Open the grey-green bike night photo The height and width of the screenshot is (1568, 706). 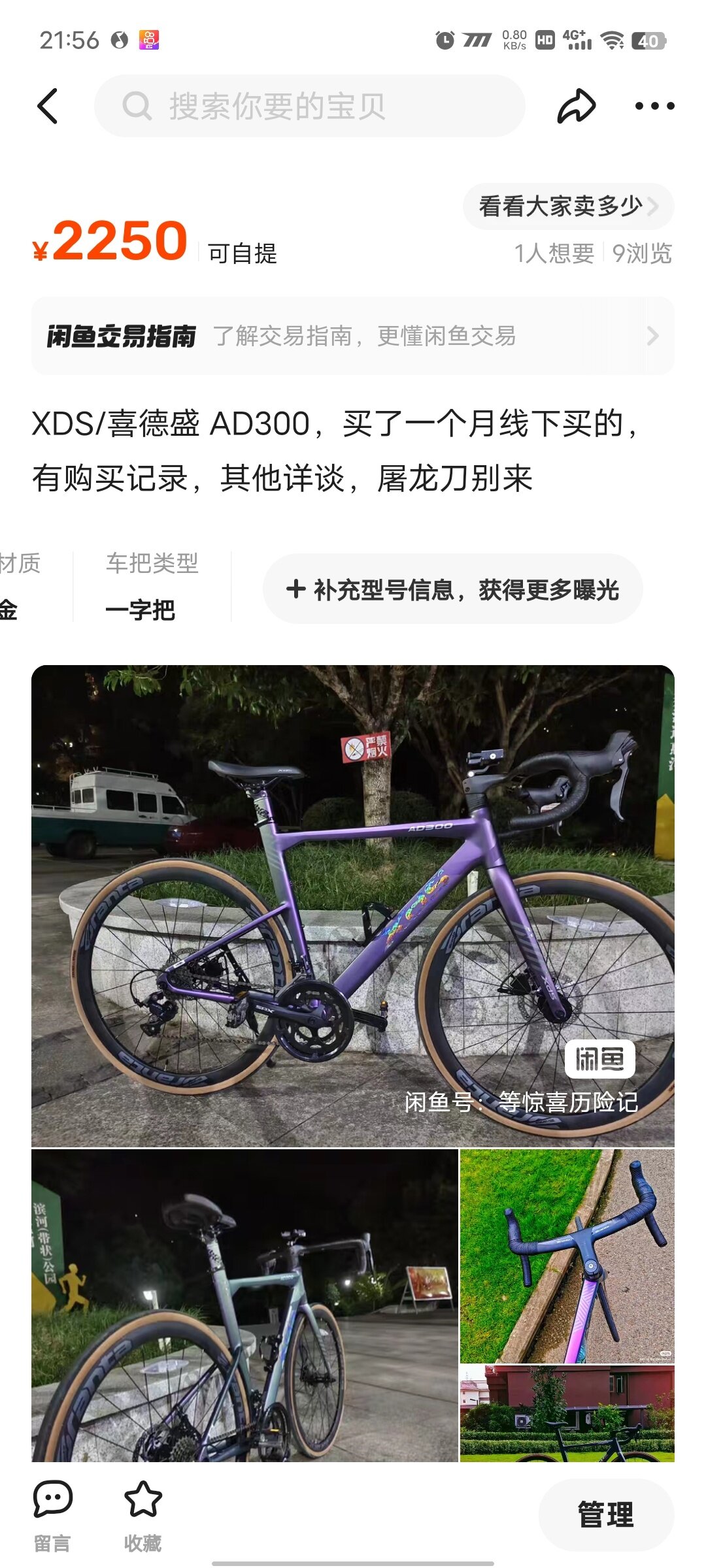(x=244, y=1305)
